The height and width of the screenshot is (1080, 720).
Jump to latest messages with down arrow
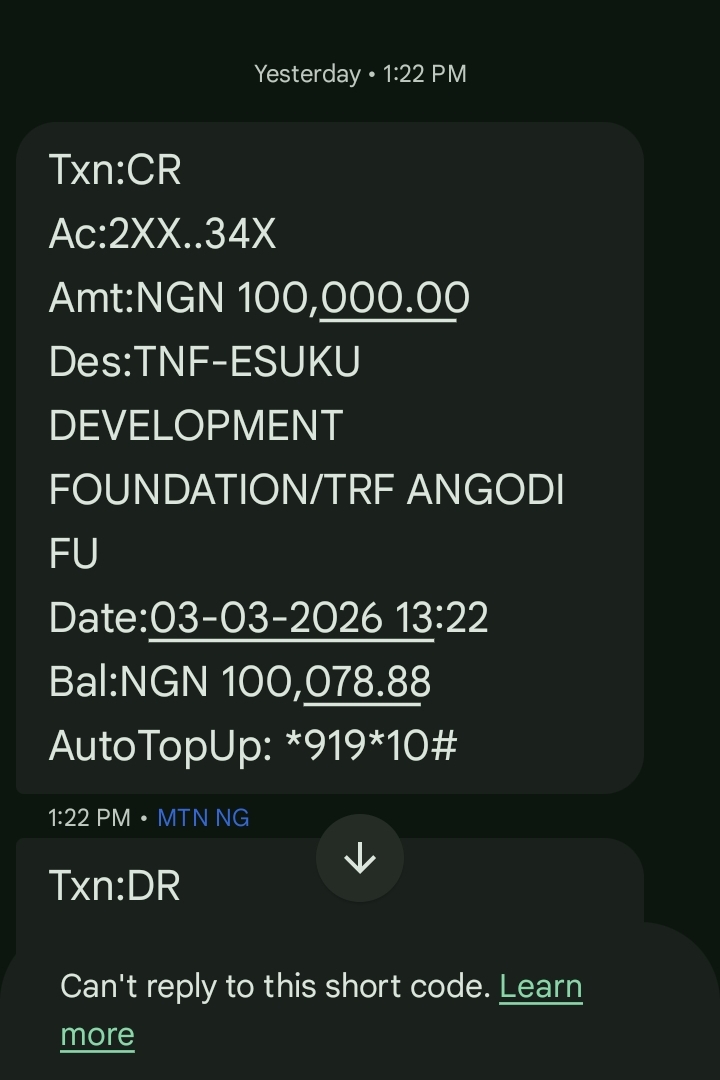pos(360,858)
